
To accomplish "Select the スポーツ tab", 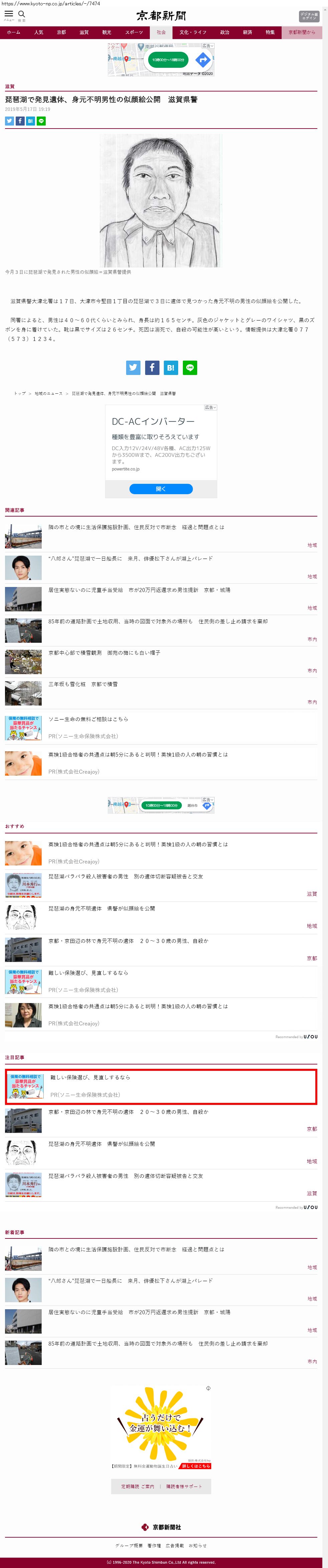I will click(134, 32).
